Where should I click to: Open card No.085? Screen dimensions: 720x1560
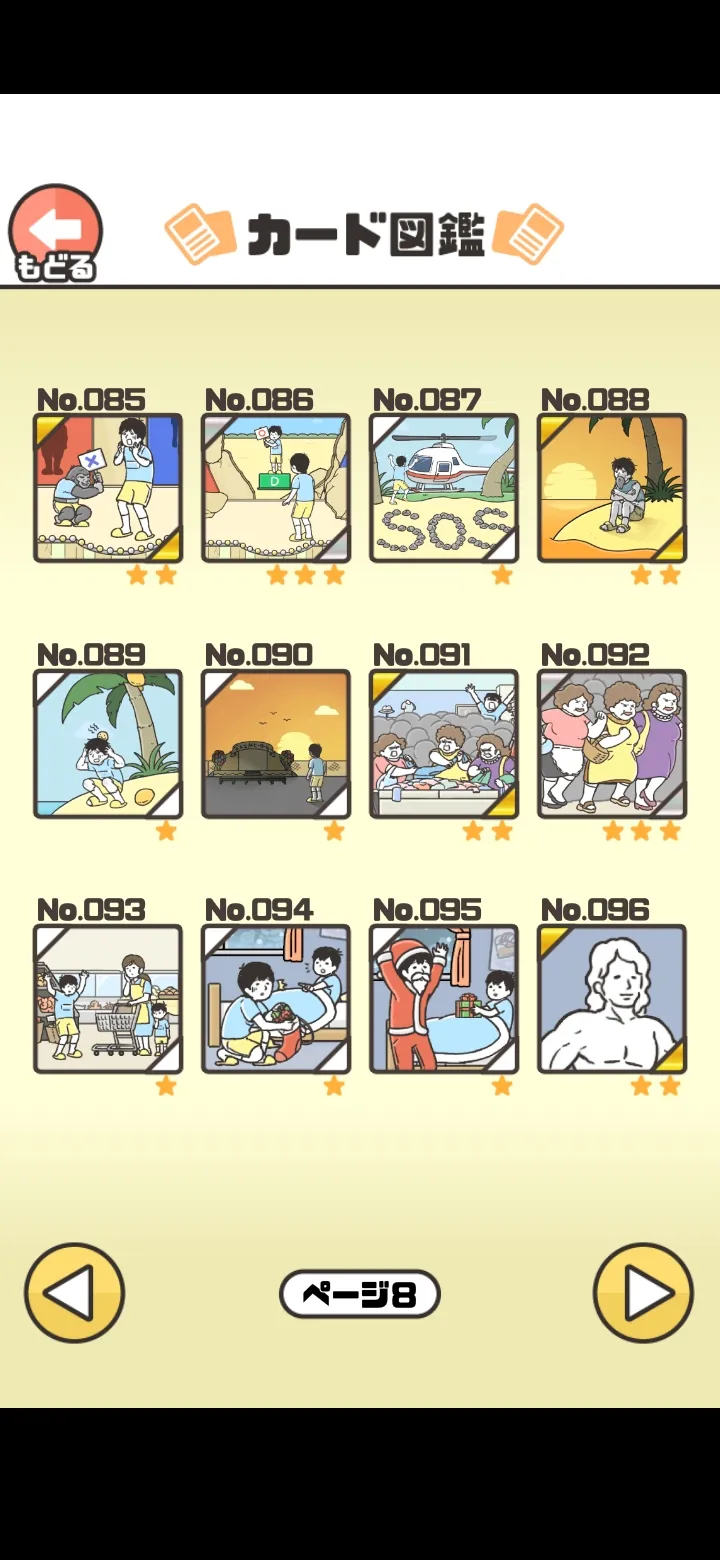point(108,488)
